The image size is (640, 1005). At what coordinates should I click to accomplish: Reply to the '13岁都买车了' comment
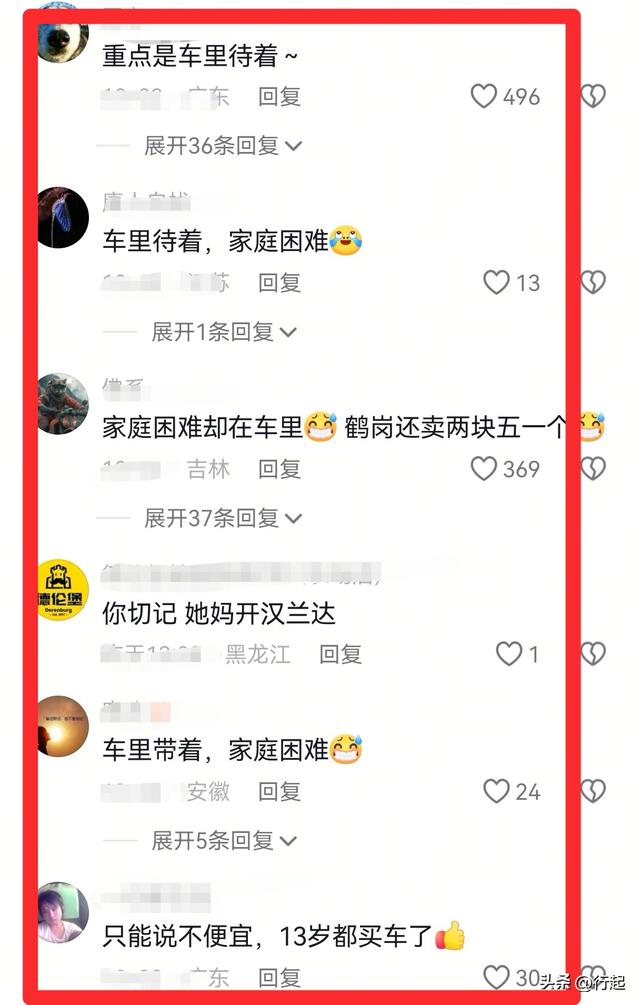[279, 977]
